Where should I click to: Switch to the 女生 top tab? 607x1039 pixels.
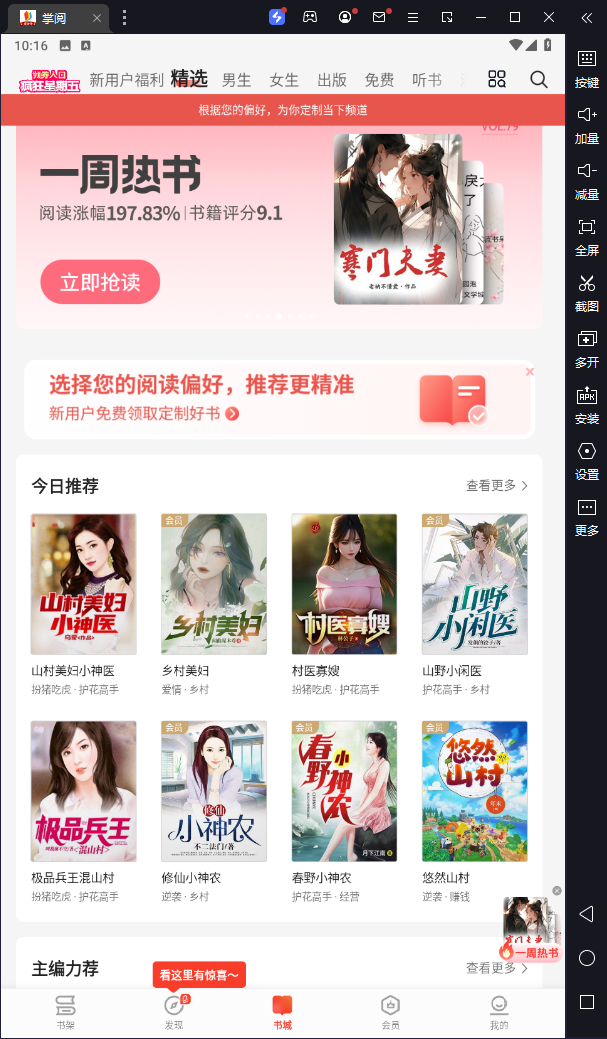coord(284,80)
